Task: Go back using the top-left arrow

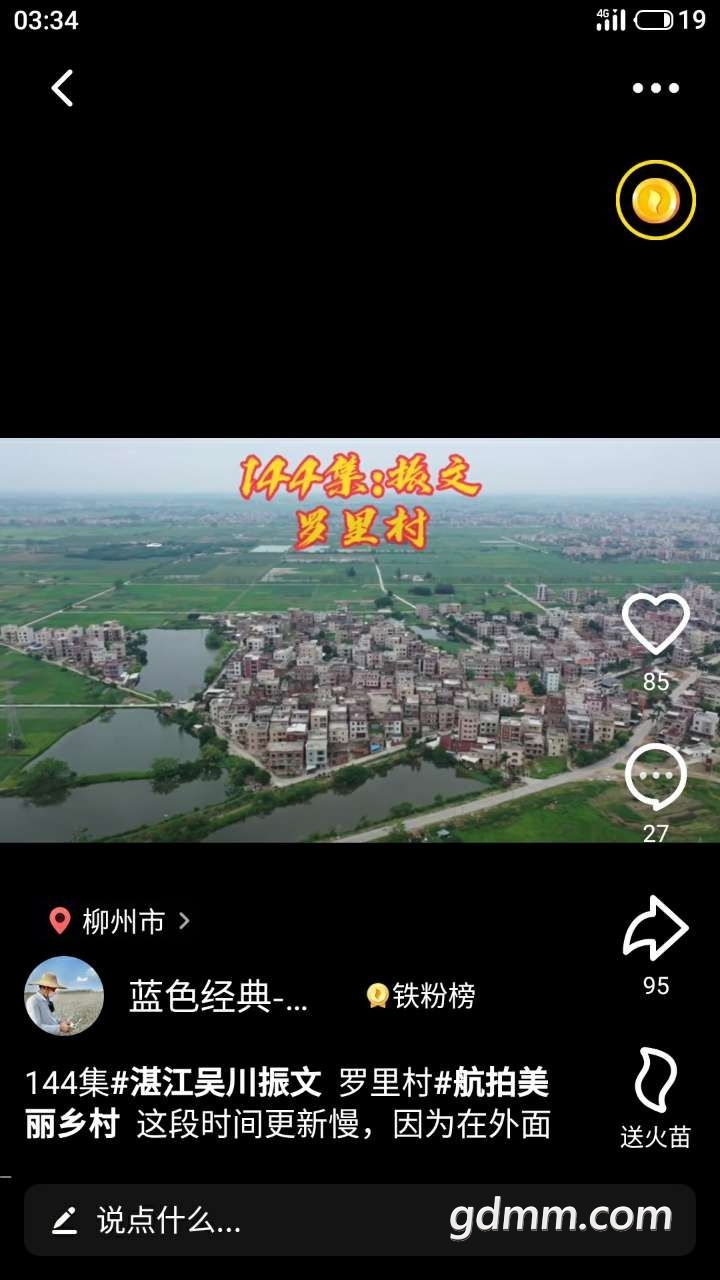Action: point(62,88)
